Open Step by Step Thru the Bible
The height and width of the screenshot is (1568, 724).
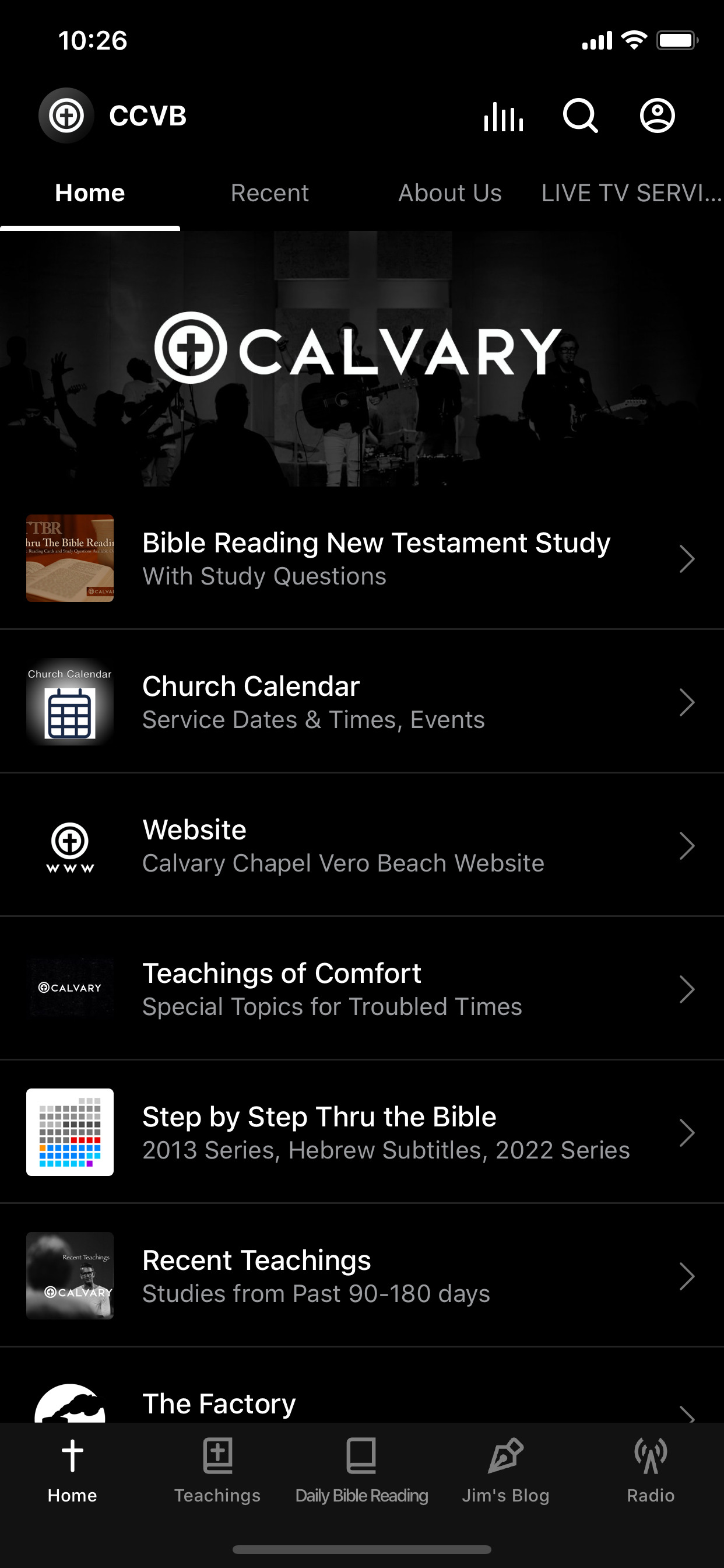pyautogui.click(x=362, y=1132)
